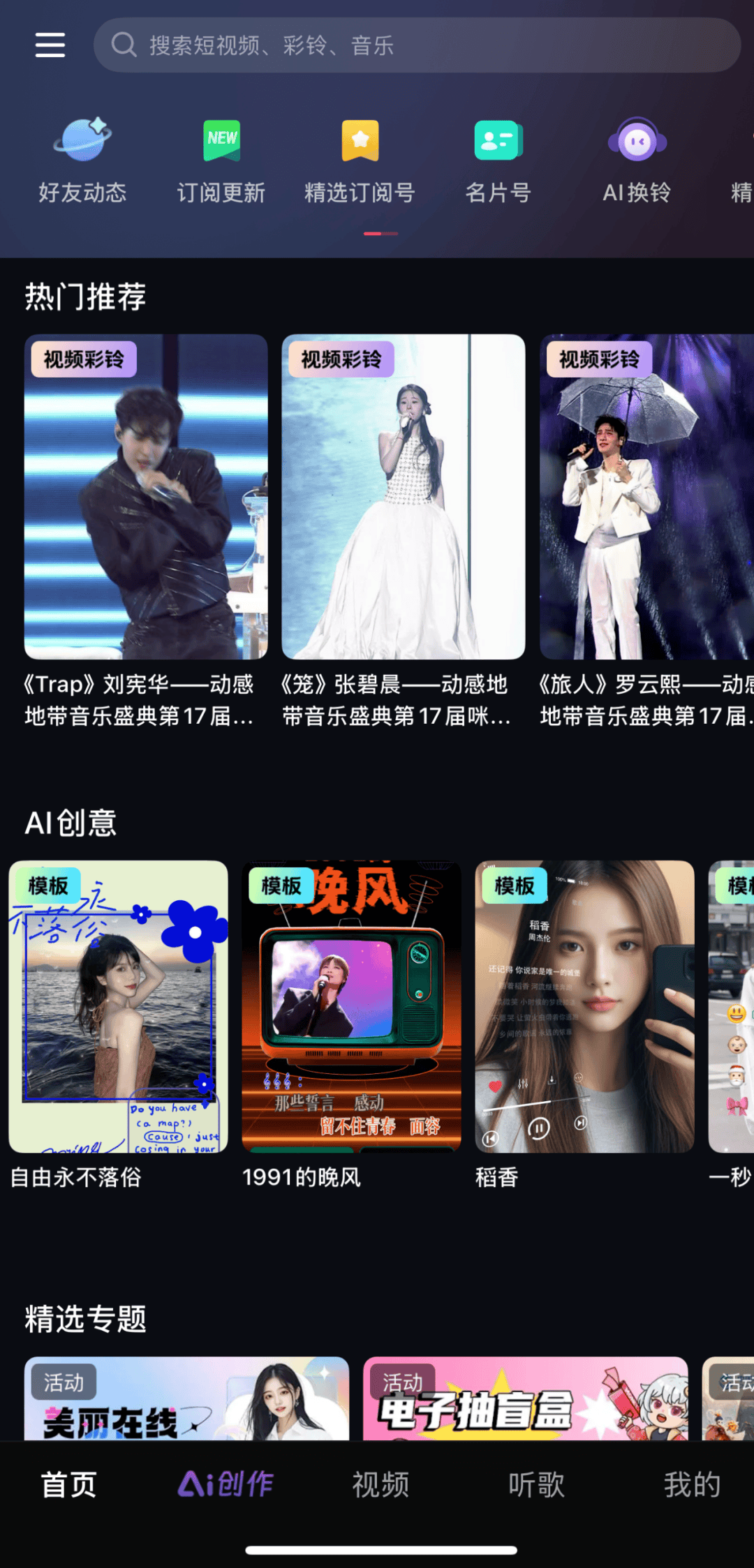Tap the search box for videos and ringtones
754x1568 pixels.
pos(417,45)
